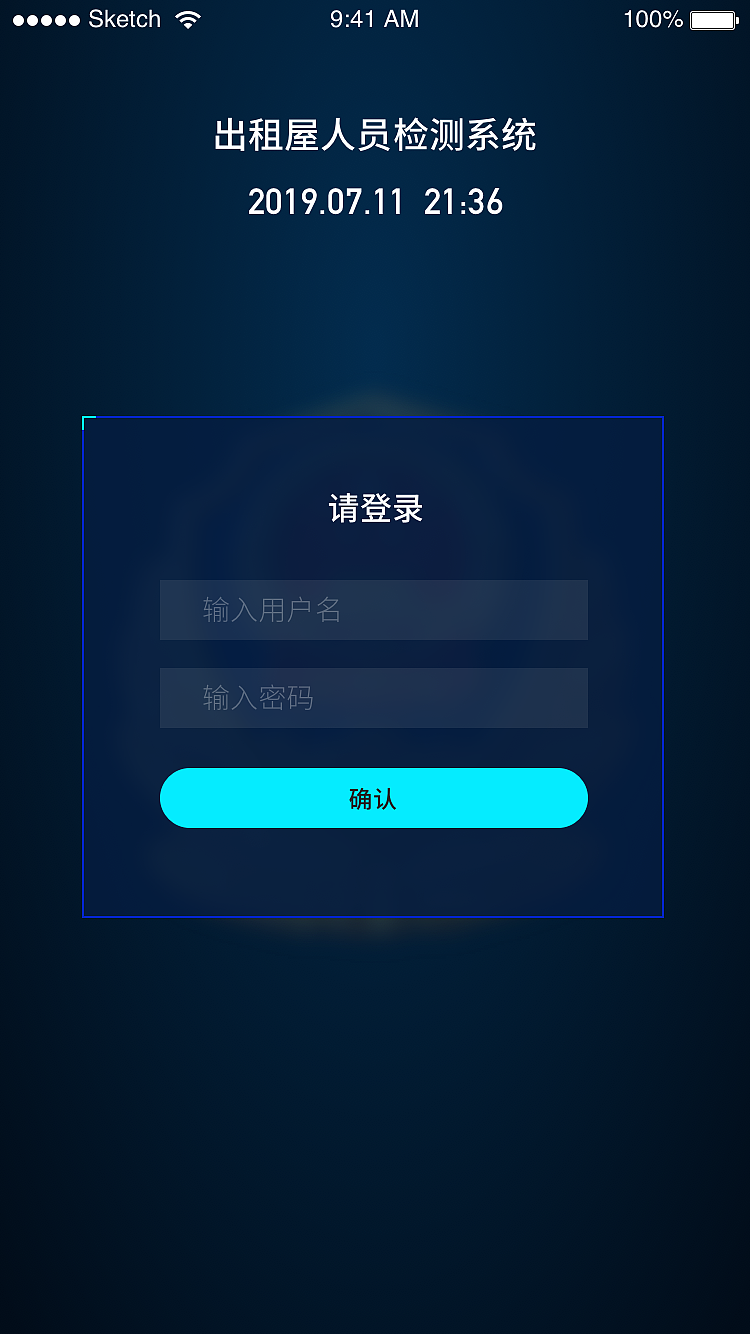The image size is (750, 1334).
Task: Click the top-left corner handle of the selection box
Action: click(x=85, y=420)
